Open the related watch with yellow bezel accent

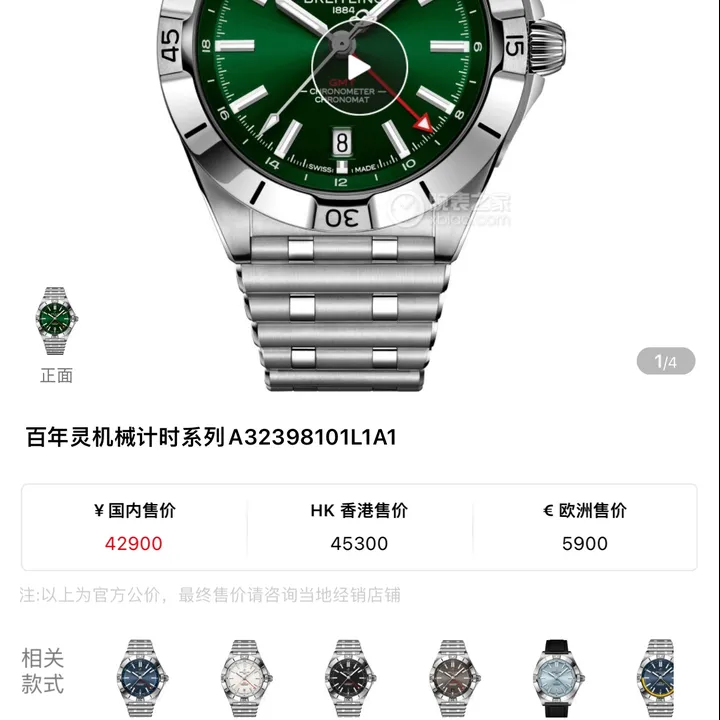(660, 677)
